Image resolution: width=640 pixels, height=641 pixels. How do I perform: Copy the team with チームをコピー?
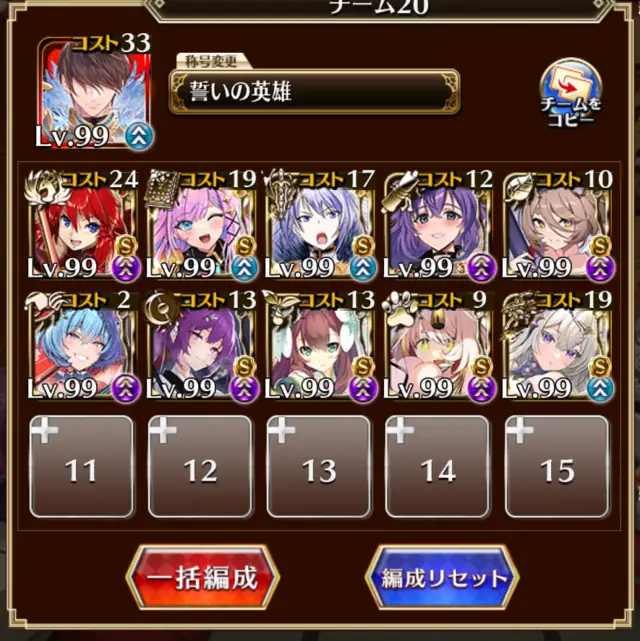[x=570, y=96]
